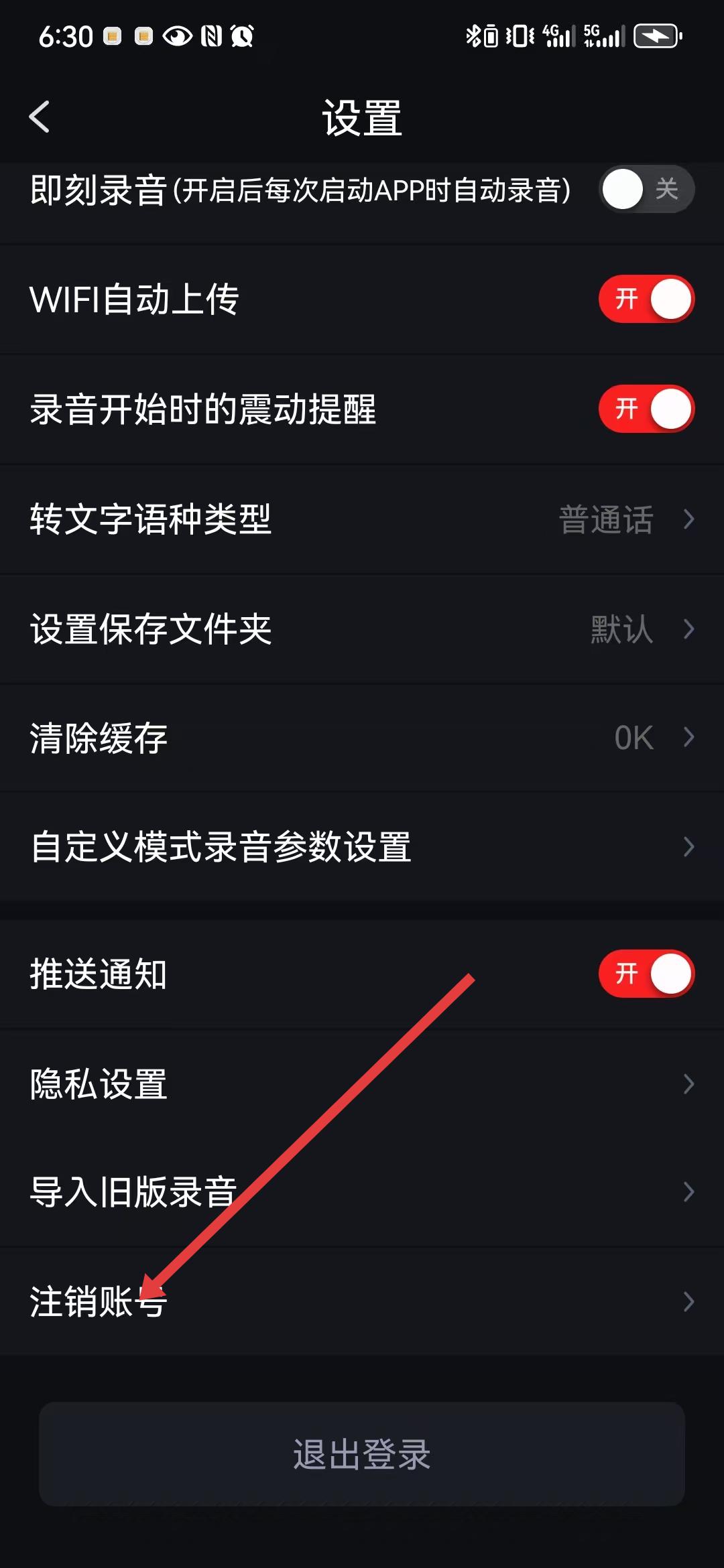Image resolution: width=724 pixels, height=1568 pixels.
Task: Go back from the 设置 page
Action: coord(40,117)
